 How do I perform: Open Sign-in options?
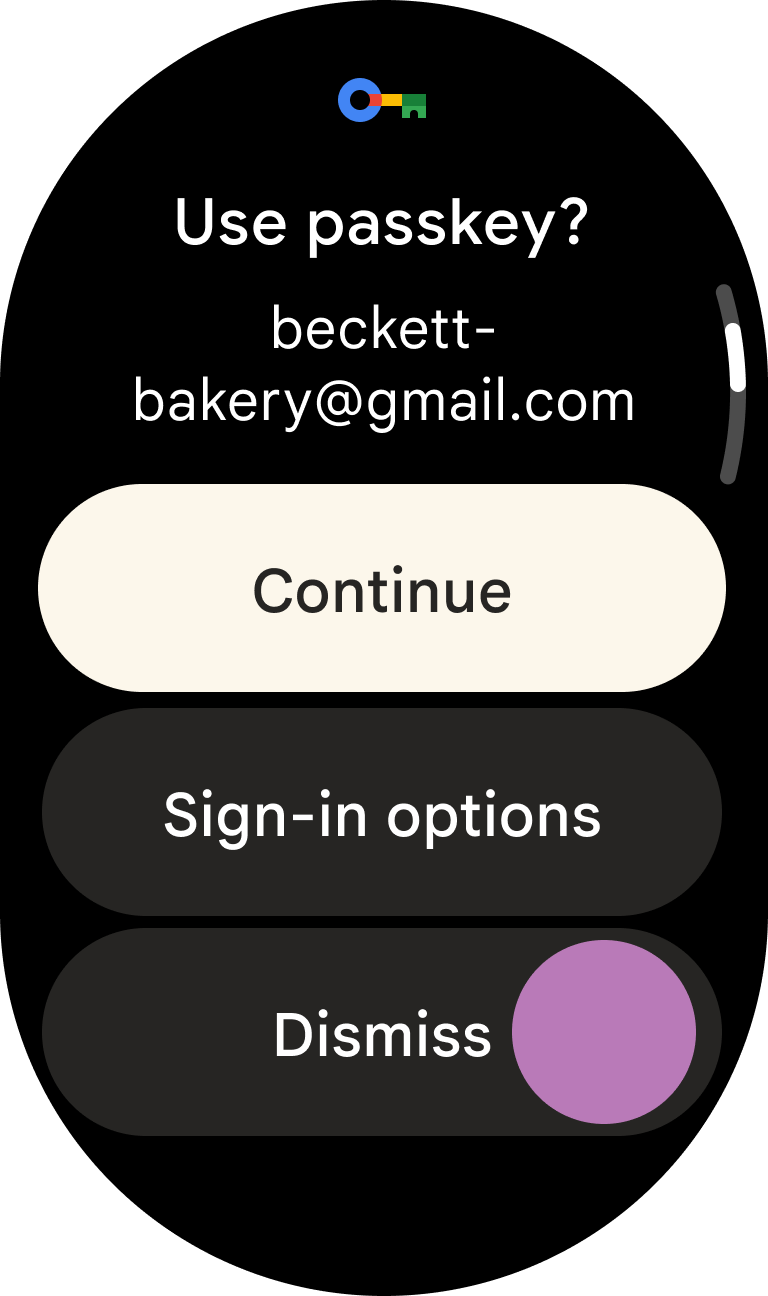tap(382, 813)
